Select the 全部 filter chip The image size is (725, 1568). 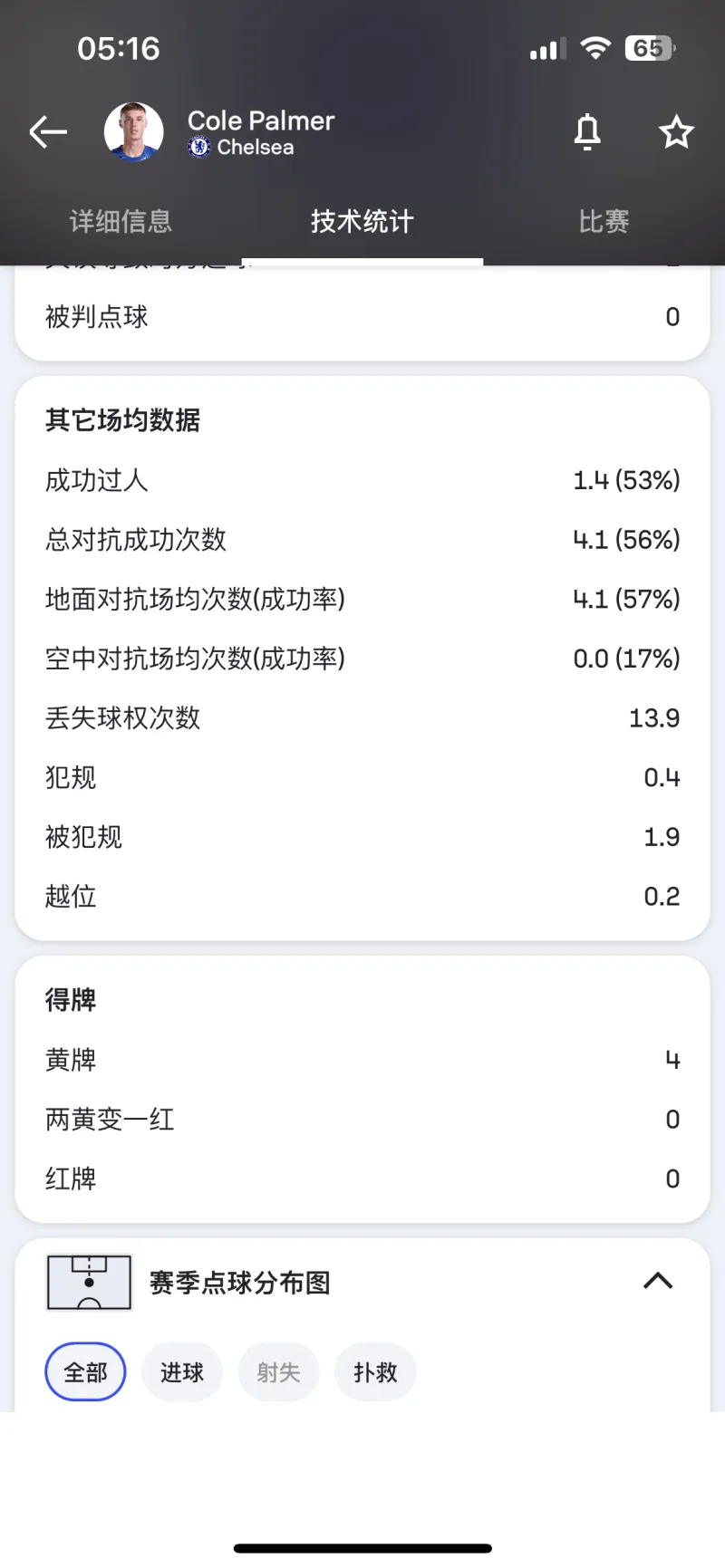point(85,1372)
